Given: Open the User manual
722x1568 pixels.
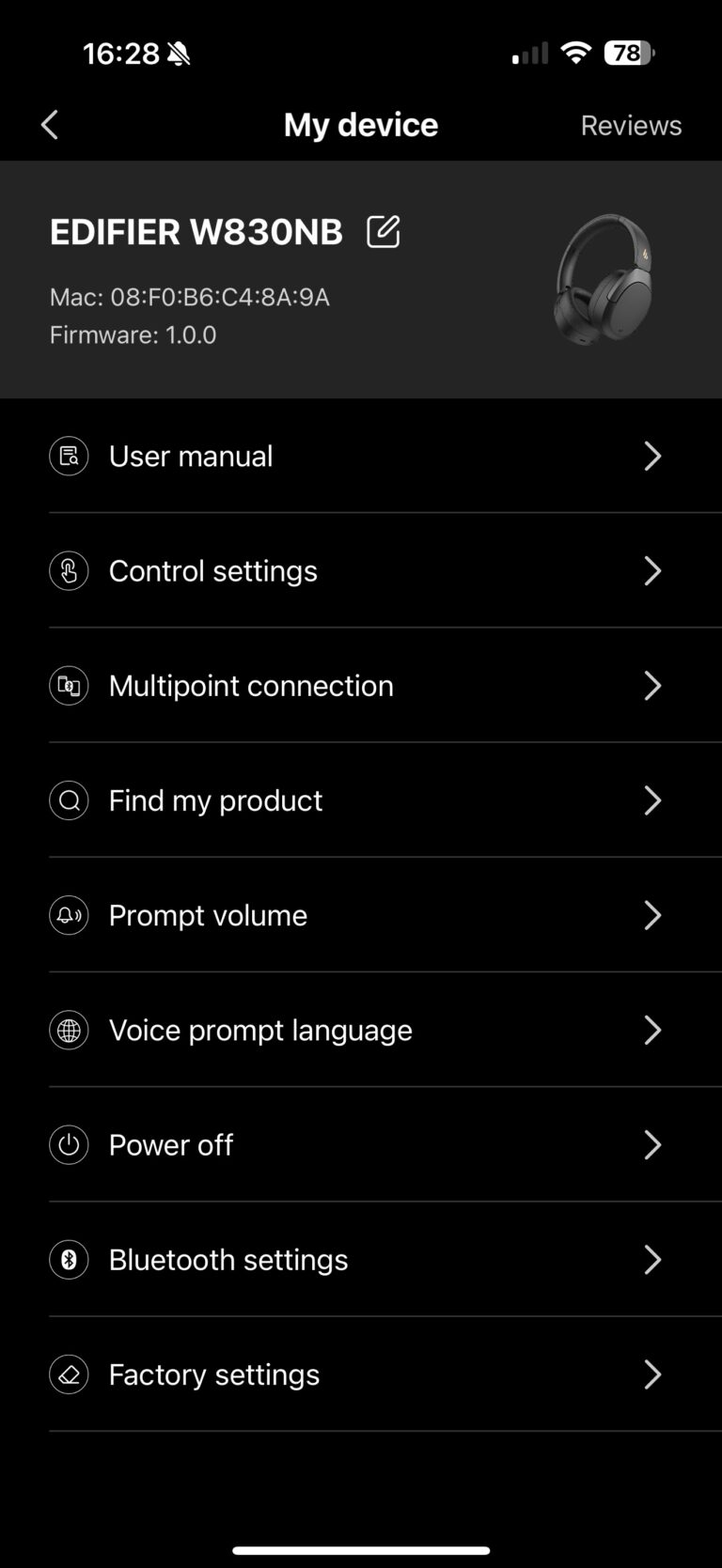Looking at the screenshot, I should coord(361,457).
